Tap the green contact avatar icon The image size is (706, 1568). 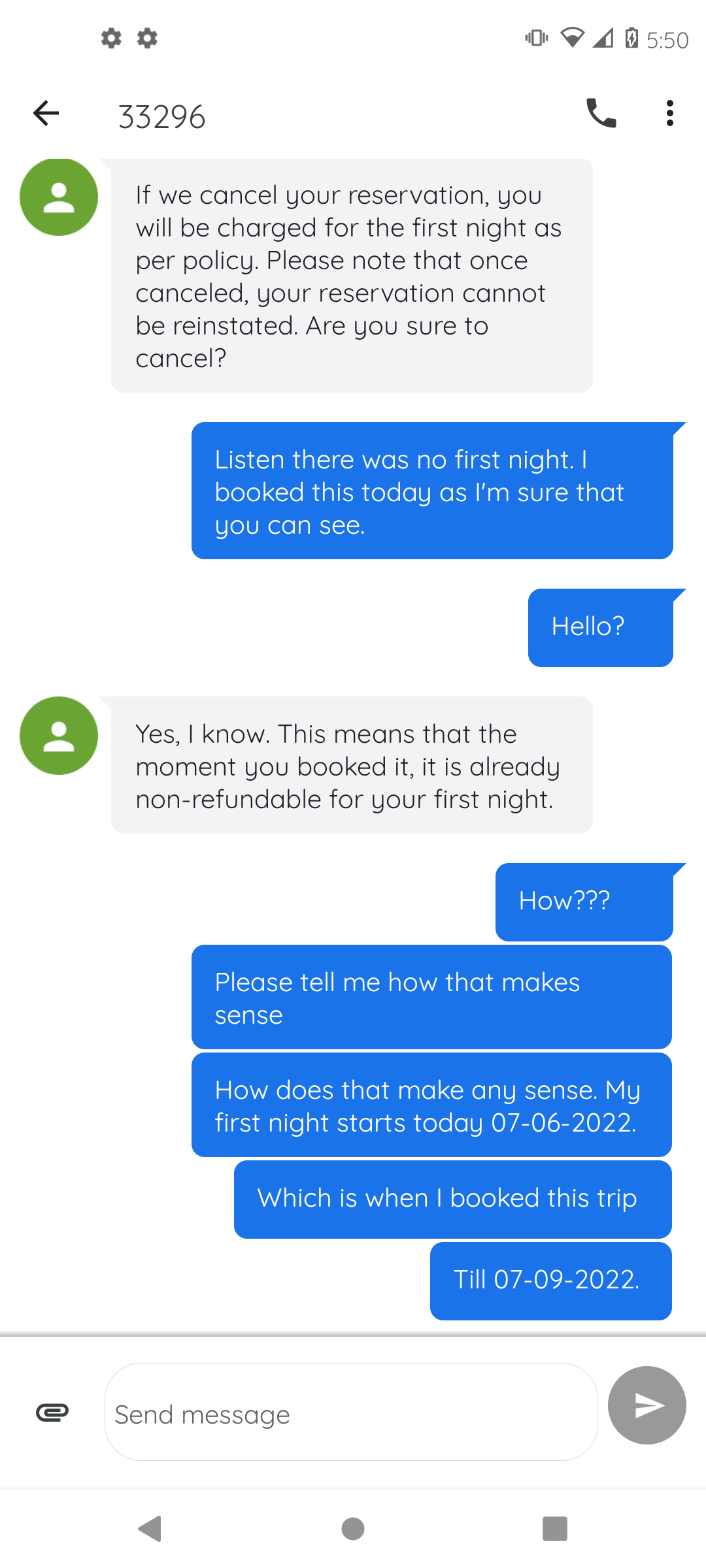click(x=58, y=197)
